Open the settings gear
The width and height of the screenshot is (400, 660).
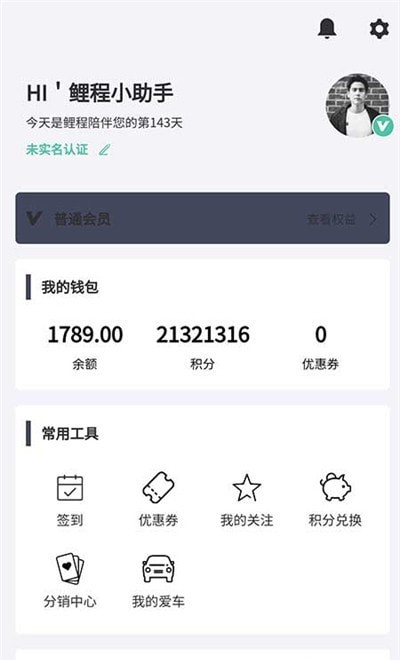click(379, 29)
